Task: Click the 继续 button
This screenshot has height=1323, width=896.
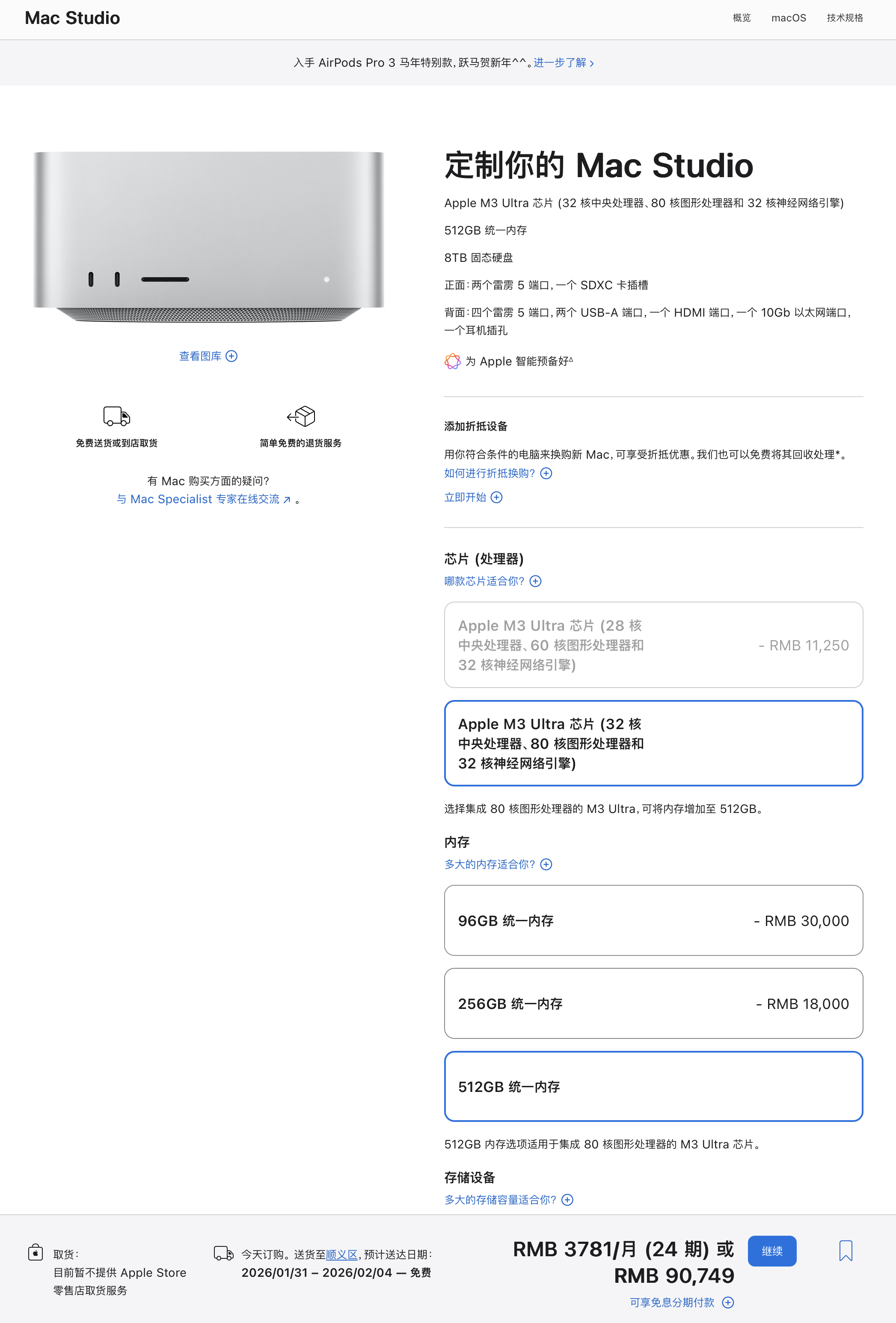Action: tap(772, 1251)
